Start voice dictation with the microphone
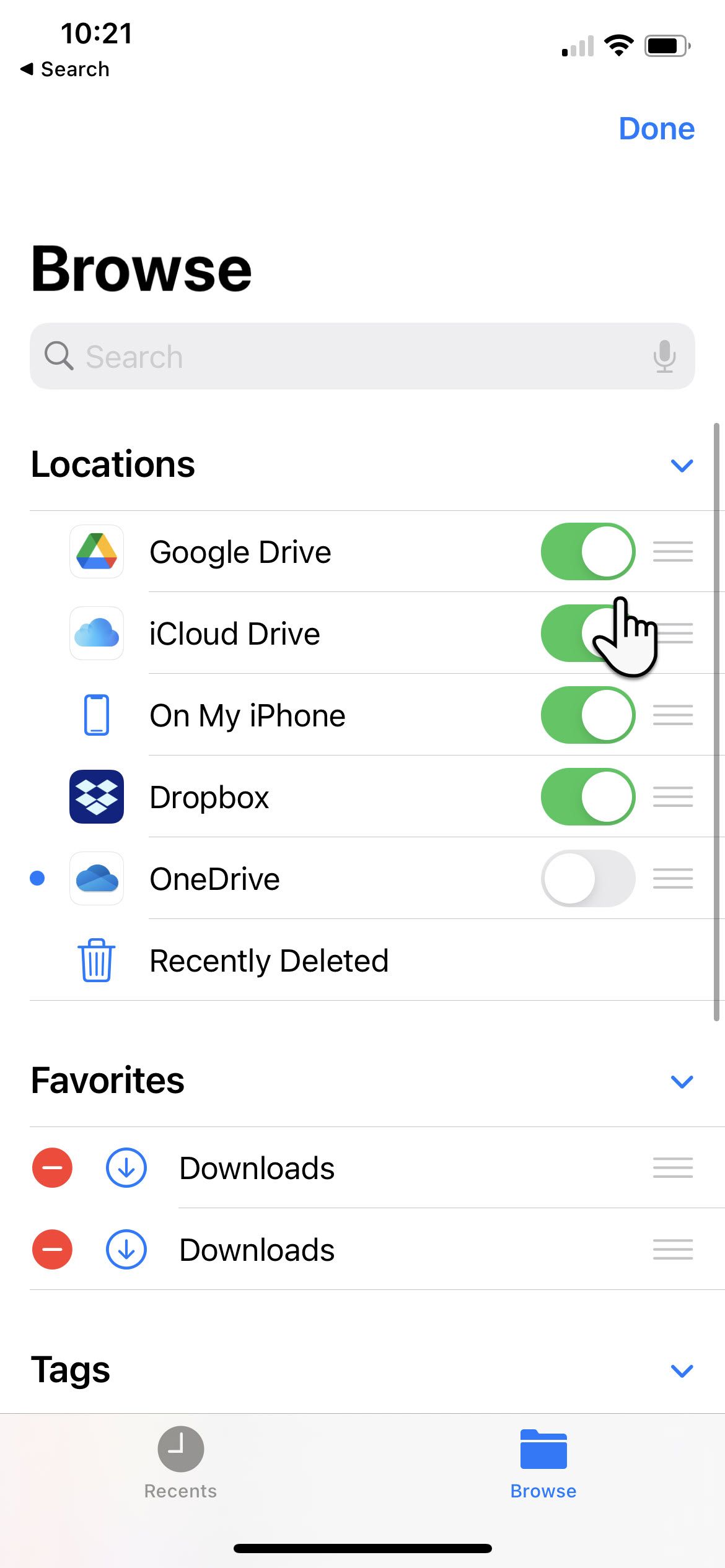The width and height of the screenshot is (725, 1568). coord(664,356)
